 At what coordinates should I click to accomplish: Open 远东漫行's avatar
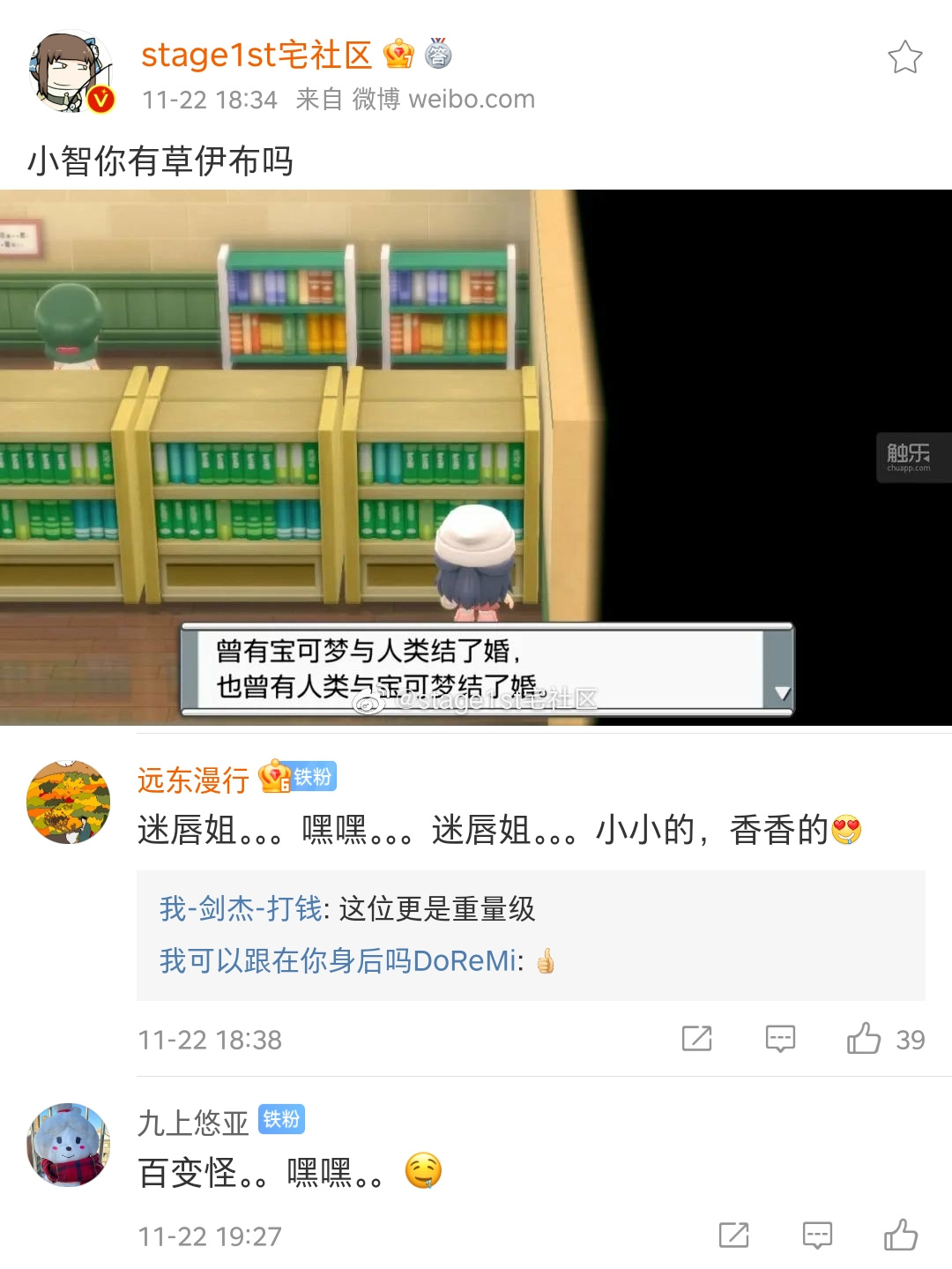tap(69, 802)
